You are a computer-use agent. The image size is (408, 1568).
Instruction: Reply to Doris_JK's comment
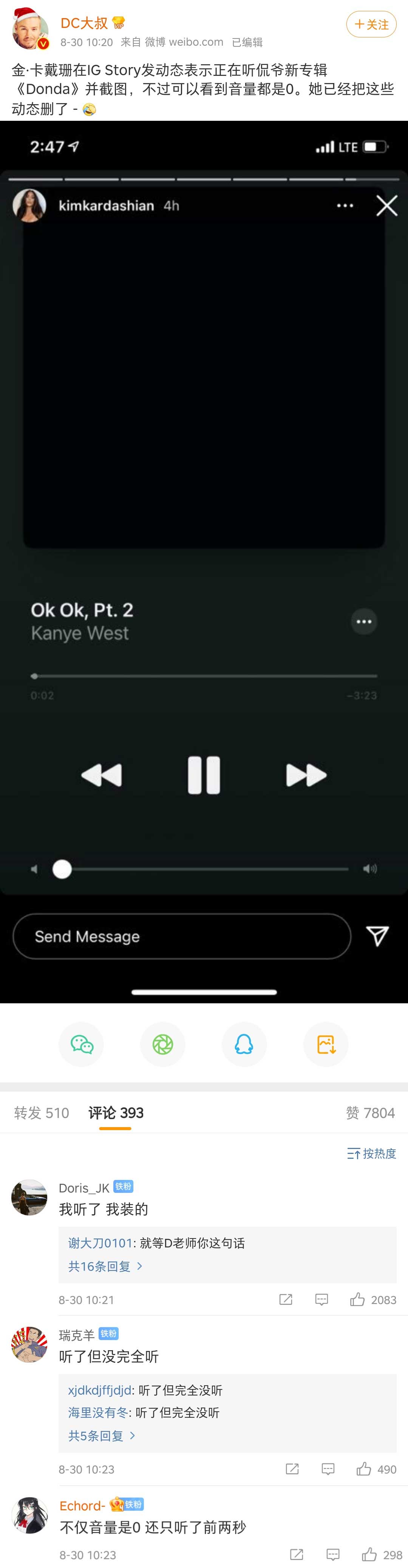321,1300
